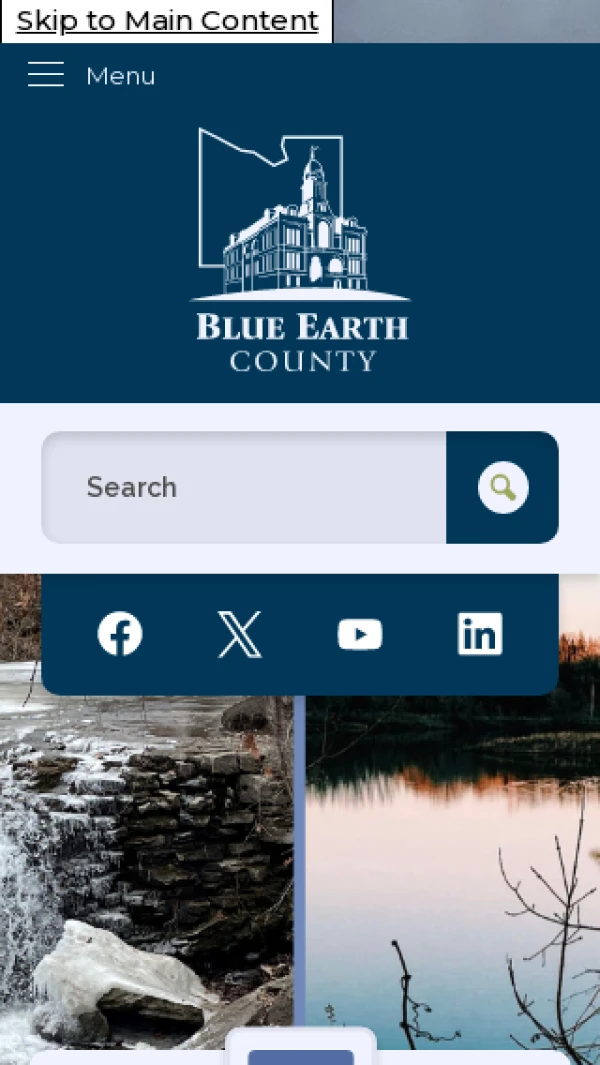Image resolution: width=600 pixels, height=1065 pixels.
Task: Open the hamburger Menu
Action: [90, 75]
